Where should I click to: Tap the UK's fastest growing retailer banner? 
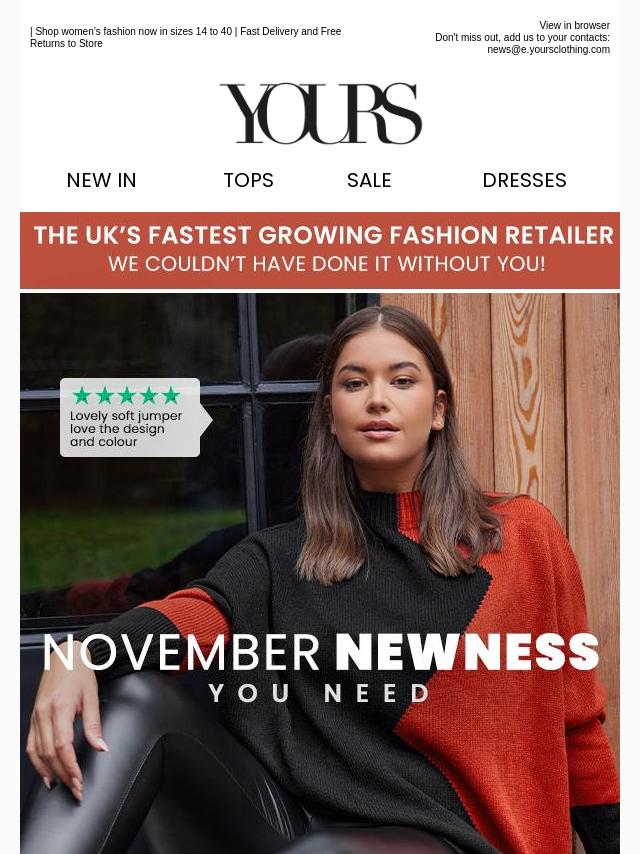[x=320, y=250]
